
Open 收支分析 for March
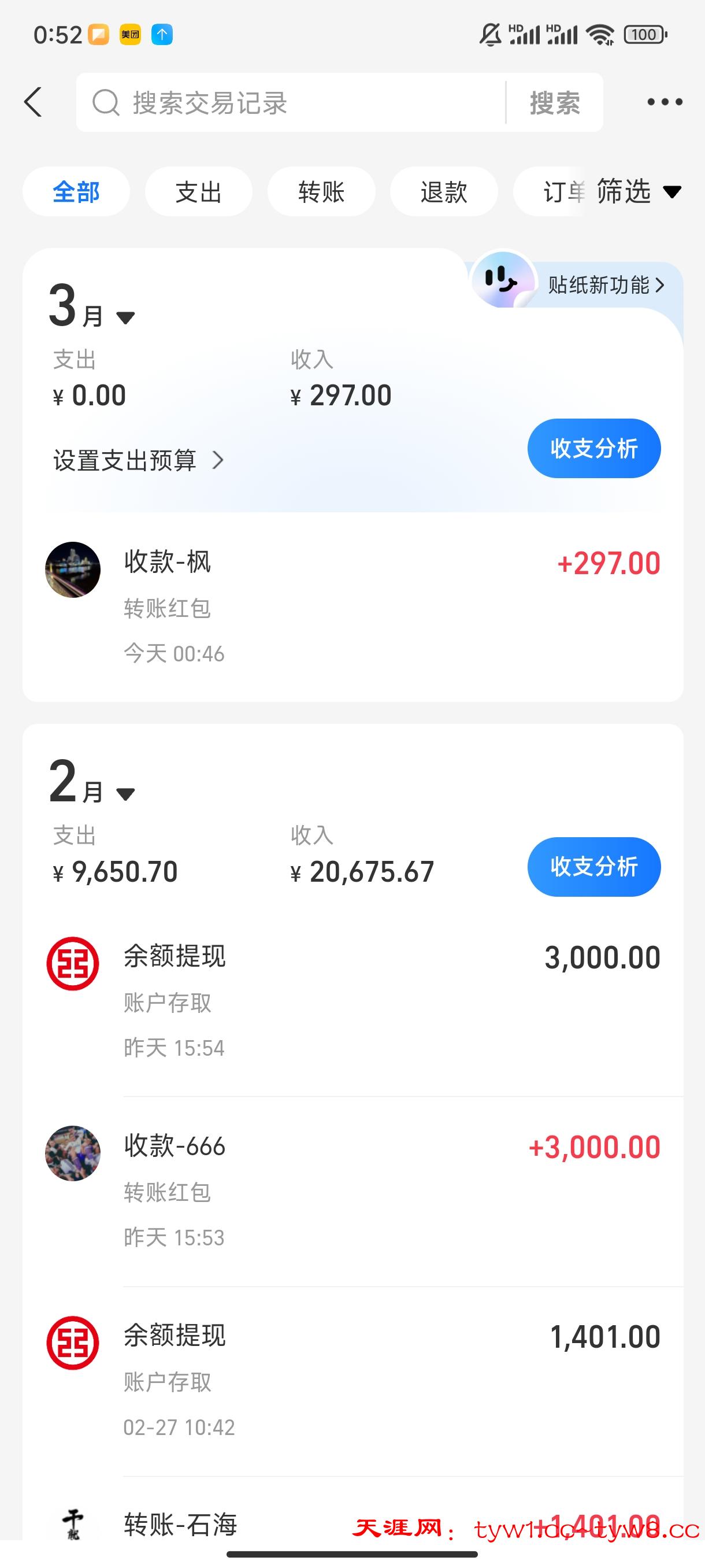[593, 449]
